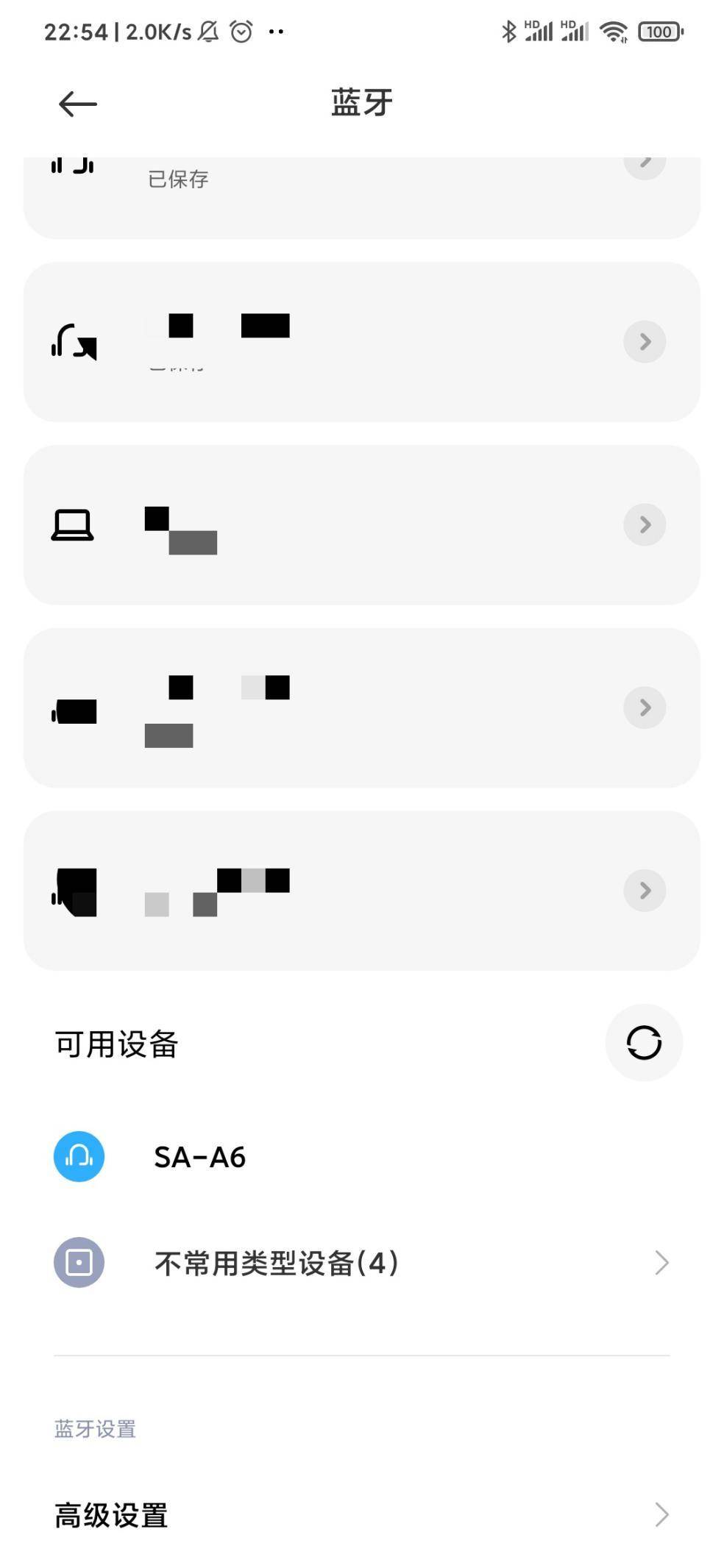724x1568 pixels.
Task: Tap the speaker device icon in fourth entry
Action: point(74,708)
